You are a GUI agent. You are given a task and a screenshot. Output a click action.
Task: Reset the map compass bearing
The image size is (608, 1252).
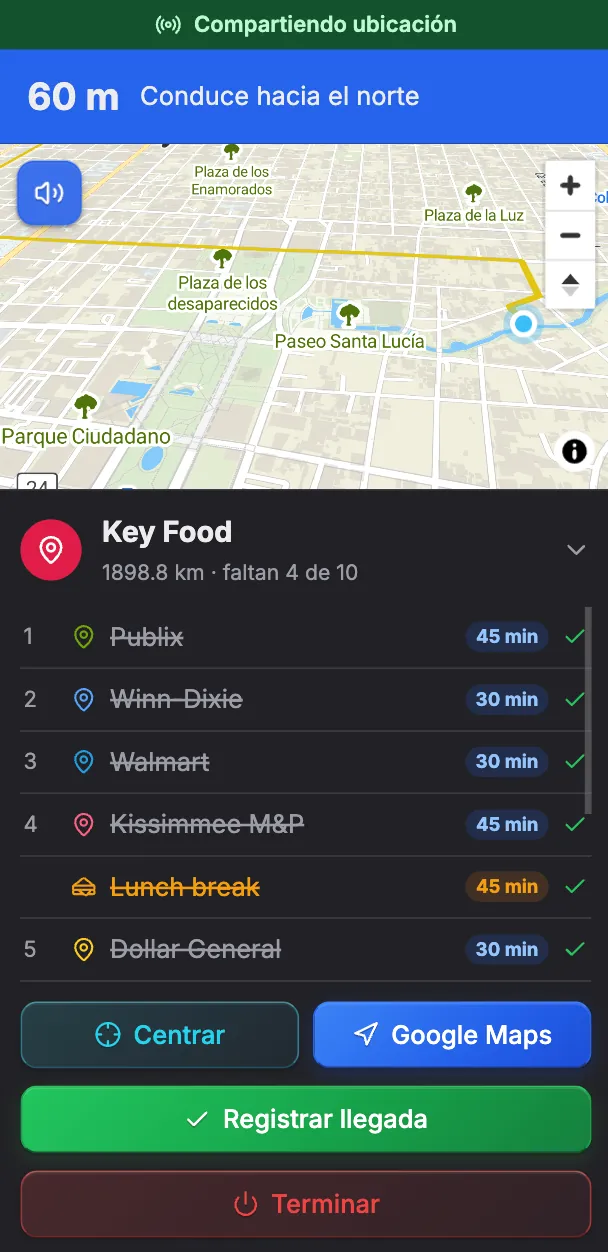point(570,284)
